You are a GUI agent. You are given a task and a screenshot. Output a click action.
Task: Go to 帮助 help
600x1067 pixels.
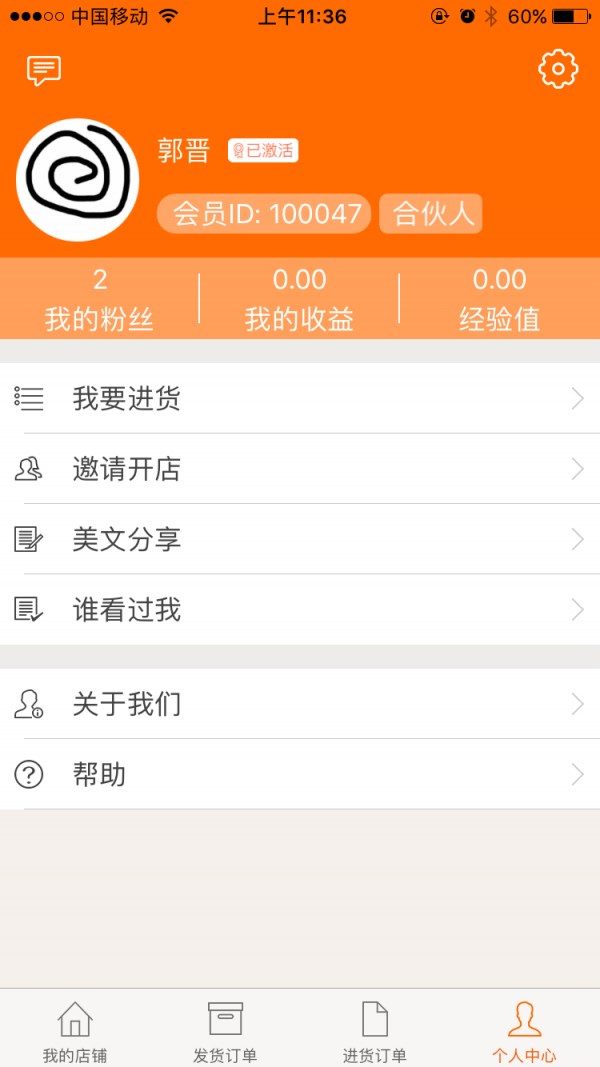(300, 774)
